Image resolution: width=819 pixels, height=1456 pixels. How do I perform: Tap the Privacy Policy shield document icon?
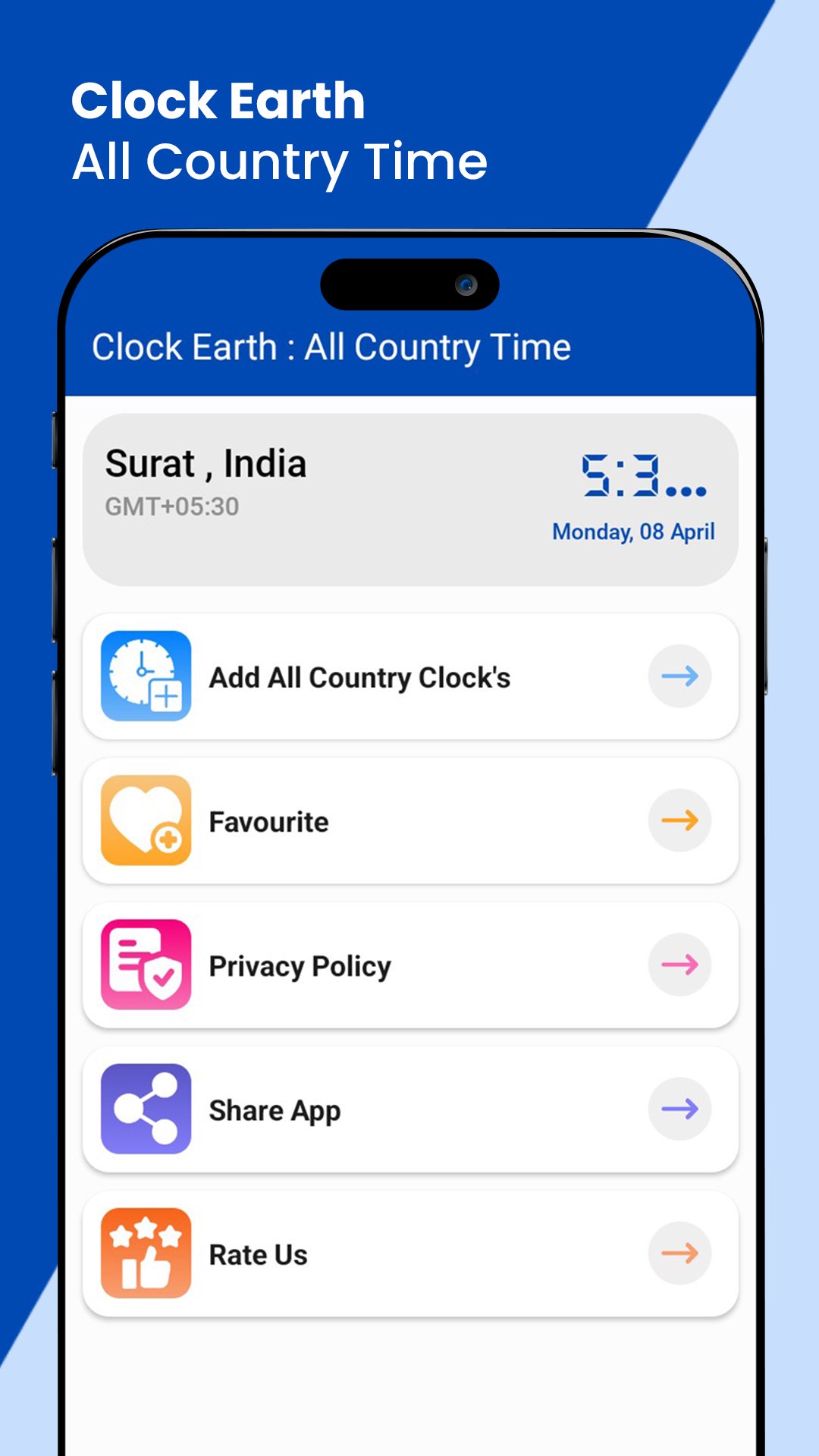point(146,965)
